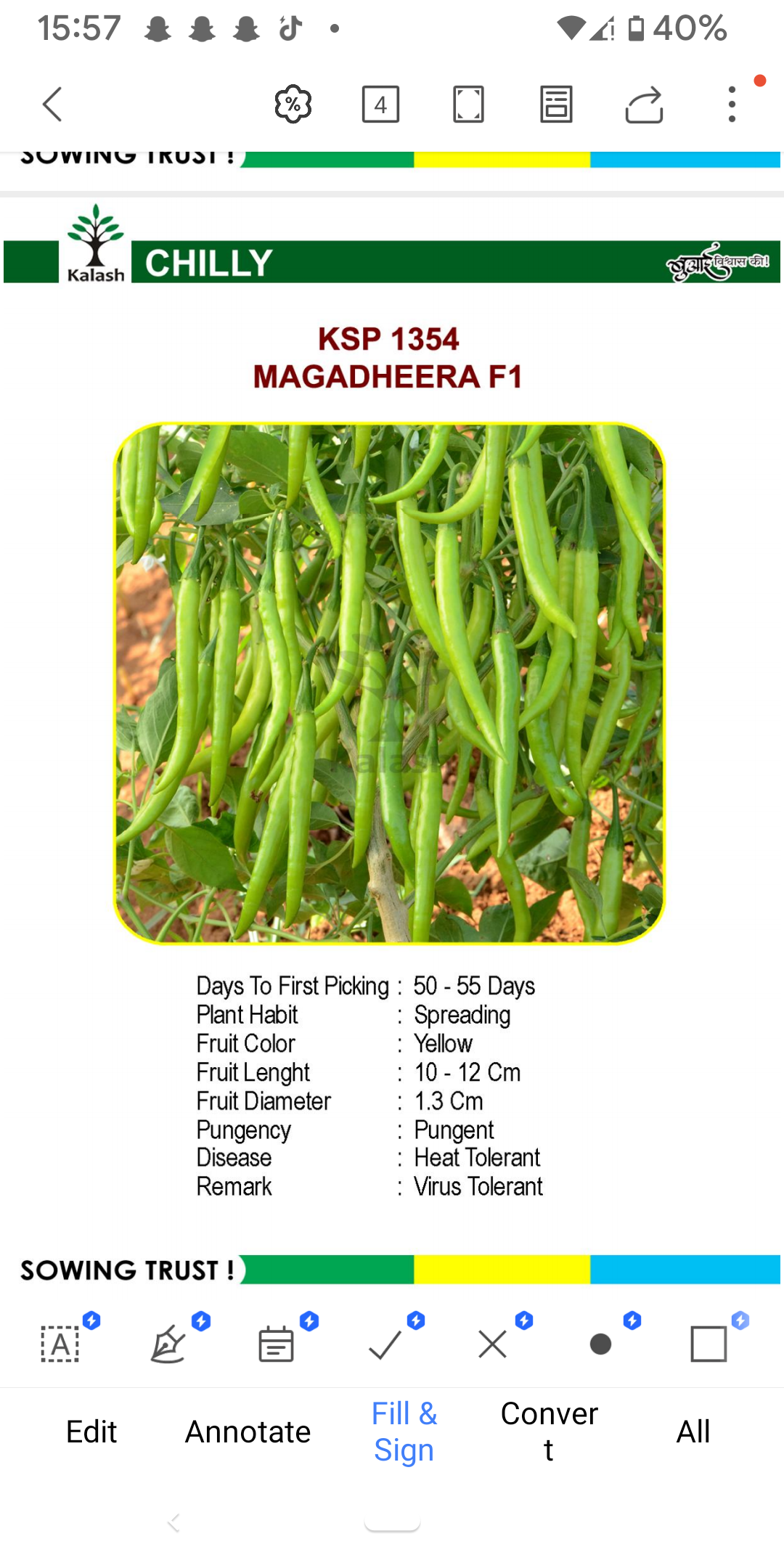The width and height of the screenshot is (784, 1568).
Task: Select the dot fill tool
Action: (x=600, y=1344)
